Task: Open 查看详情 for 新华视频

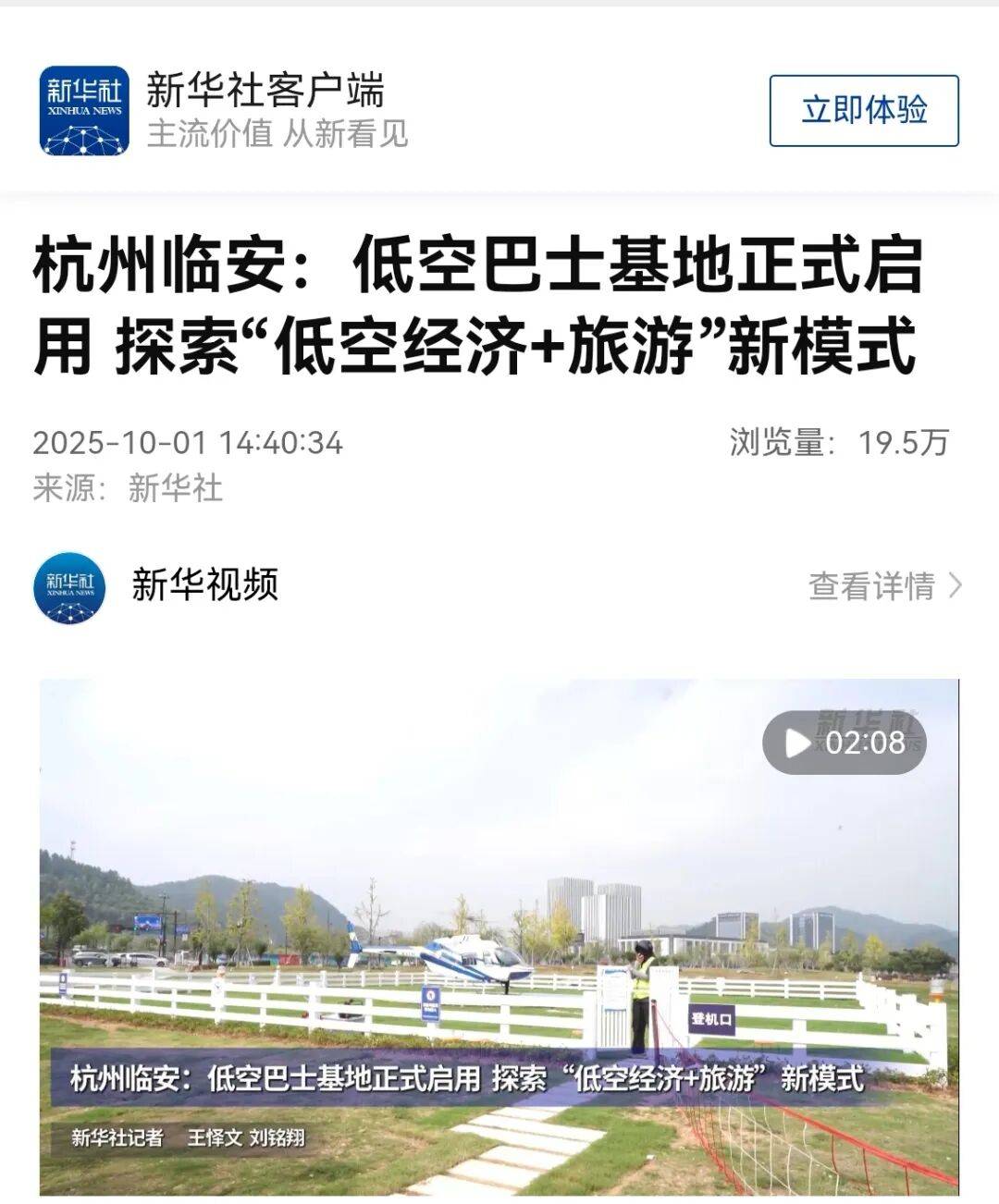Action: [884, 586]
